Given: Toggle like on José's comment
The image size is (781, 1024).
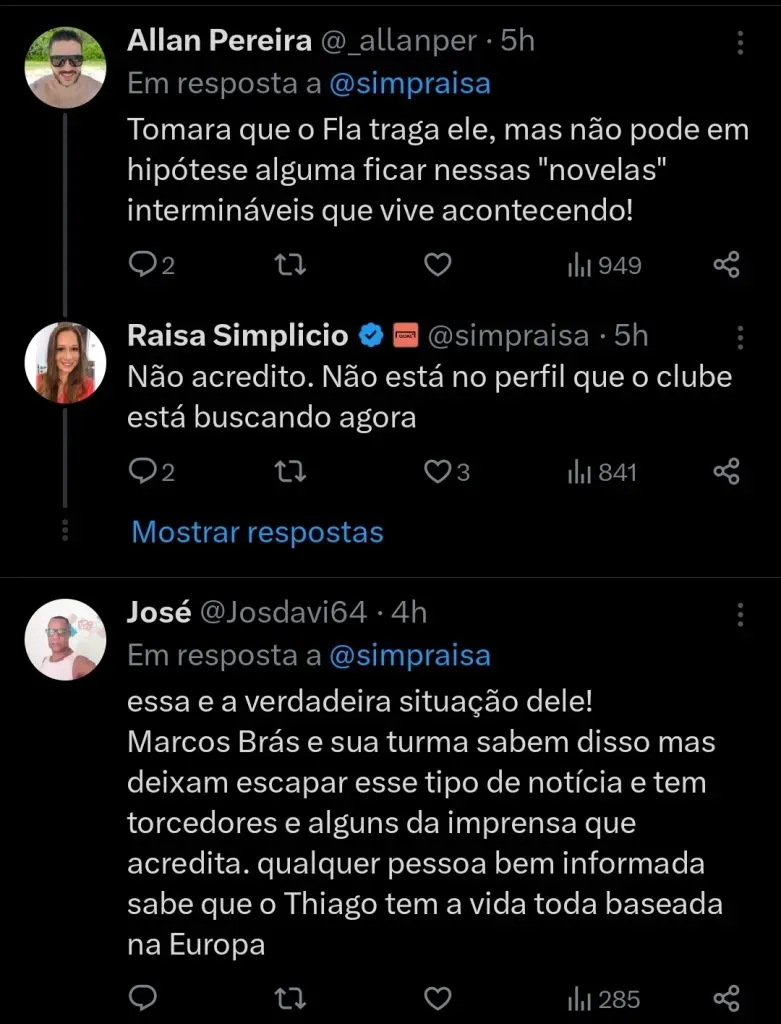Looking at the screenshot, I should point(437,997).
